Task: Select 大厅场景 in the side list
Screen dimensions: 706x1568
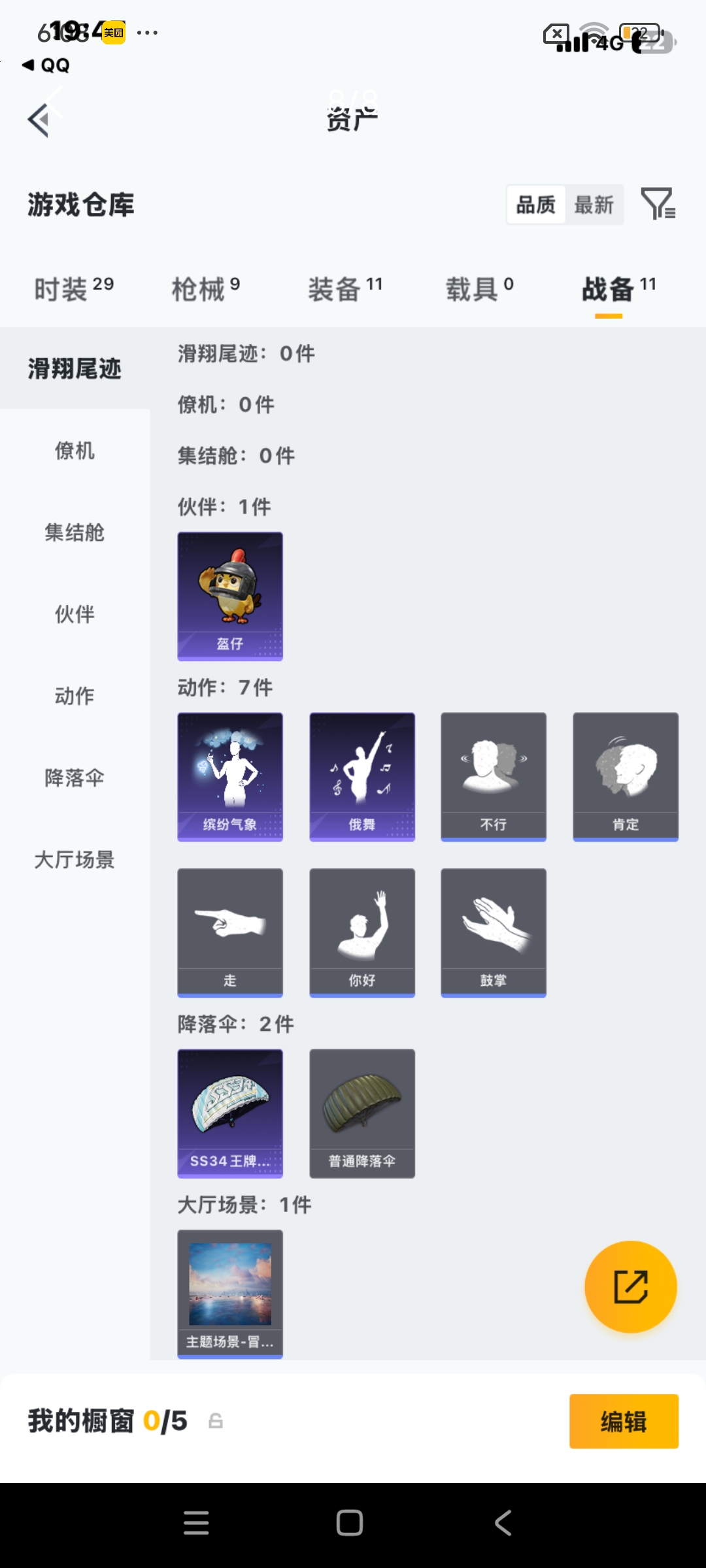Action: (x=75, y=859)
